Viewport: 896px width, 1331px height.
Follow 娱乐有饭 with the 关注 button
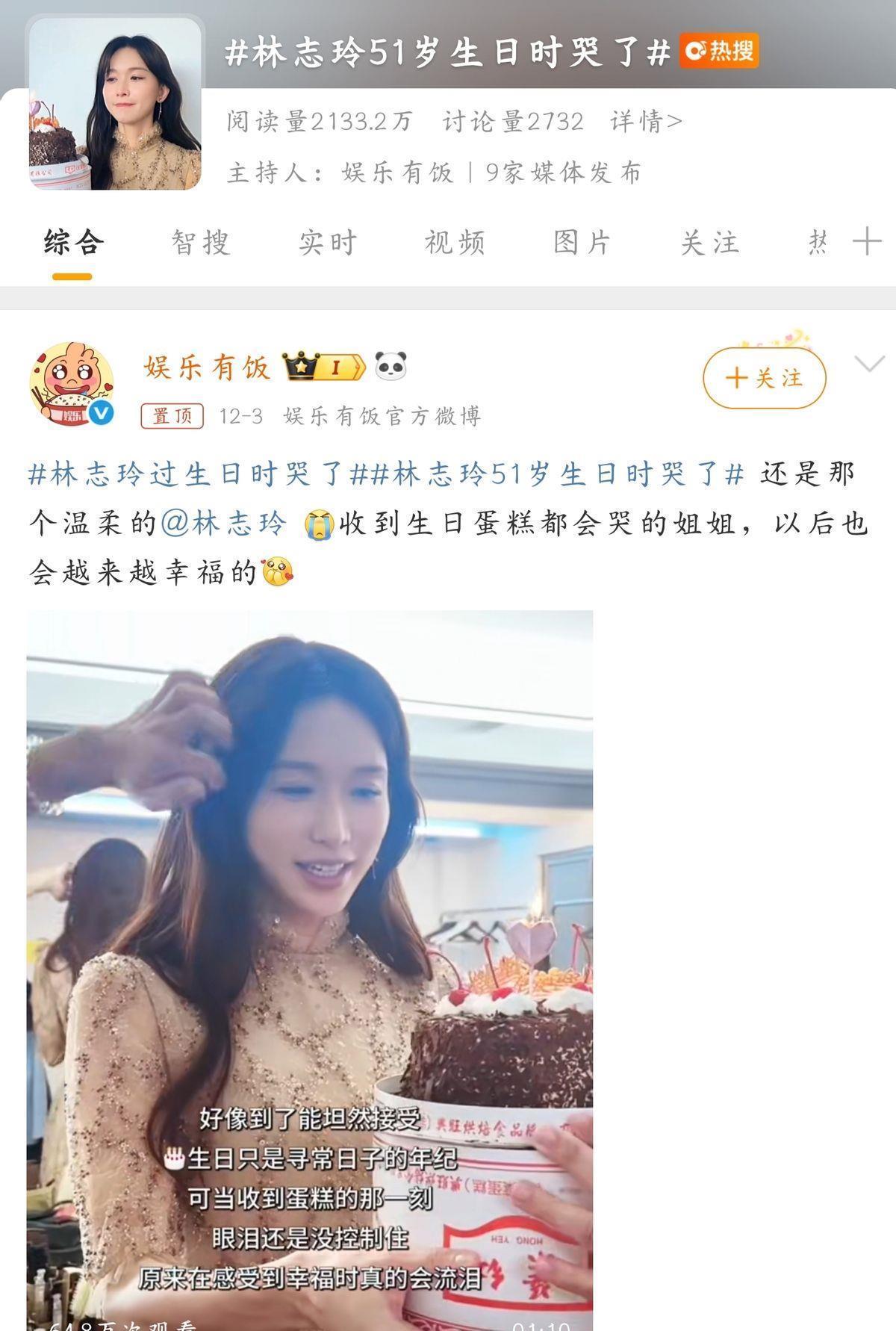[764, 378]
